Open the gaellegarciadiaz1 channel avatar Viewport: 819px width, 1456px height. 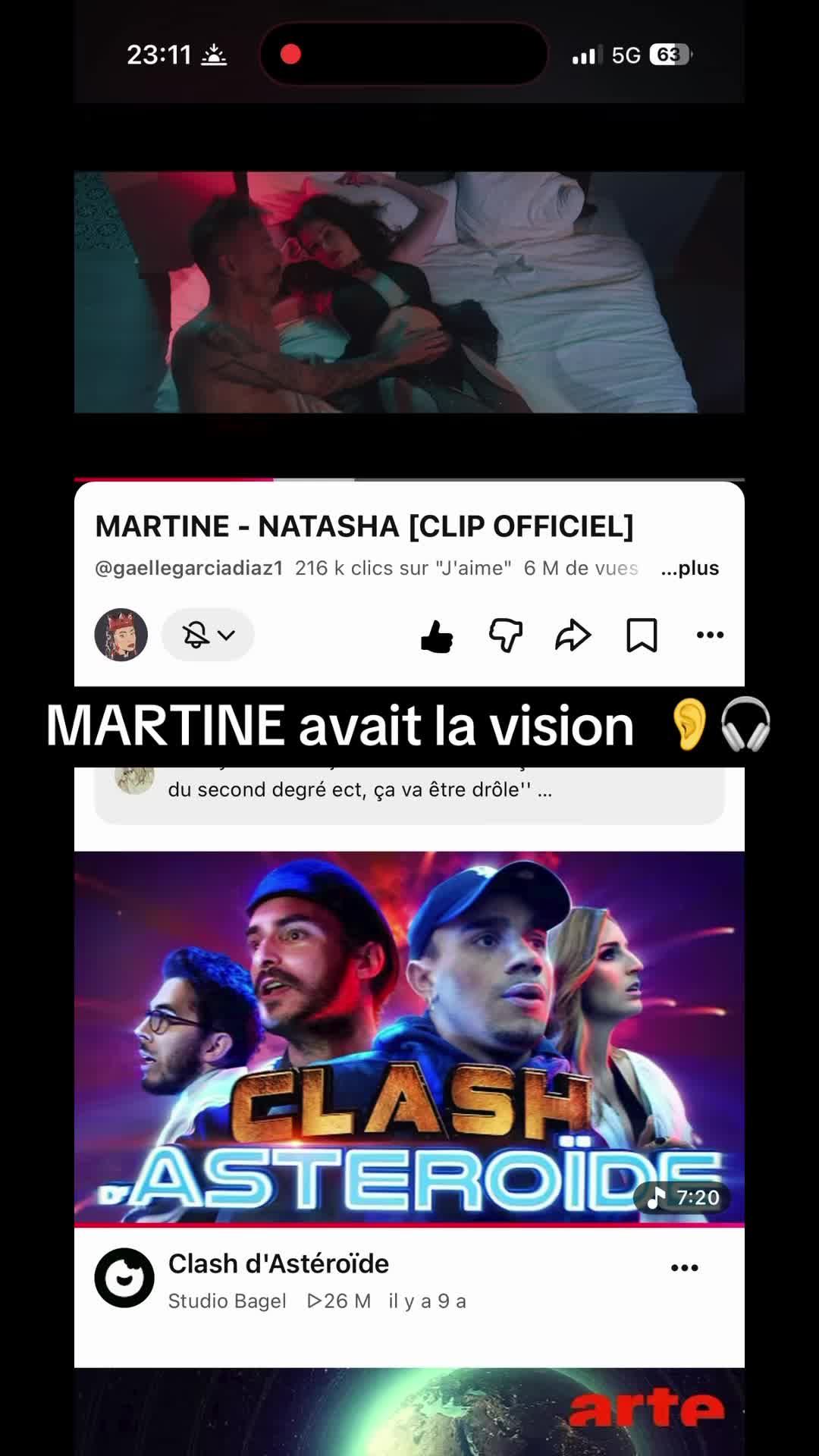(x=121, y=635)
